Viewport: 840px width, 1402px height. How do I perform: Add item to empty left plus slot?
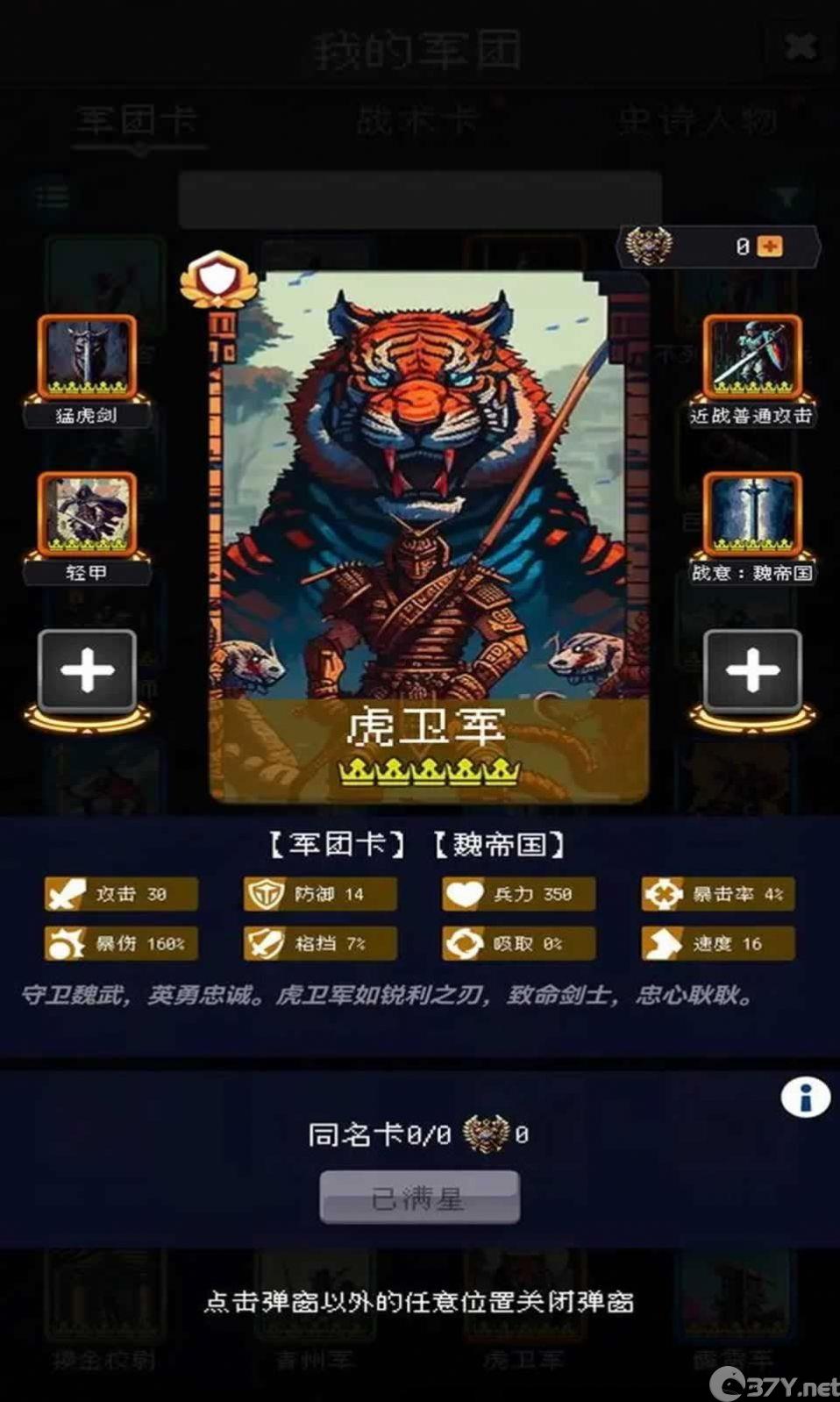87,671
